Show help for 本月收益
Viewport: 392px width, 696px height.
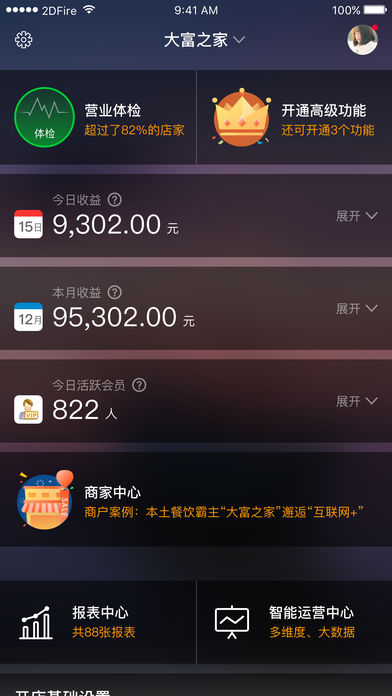point(115,293)
